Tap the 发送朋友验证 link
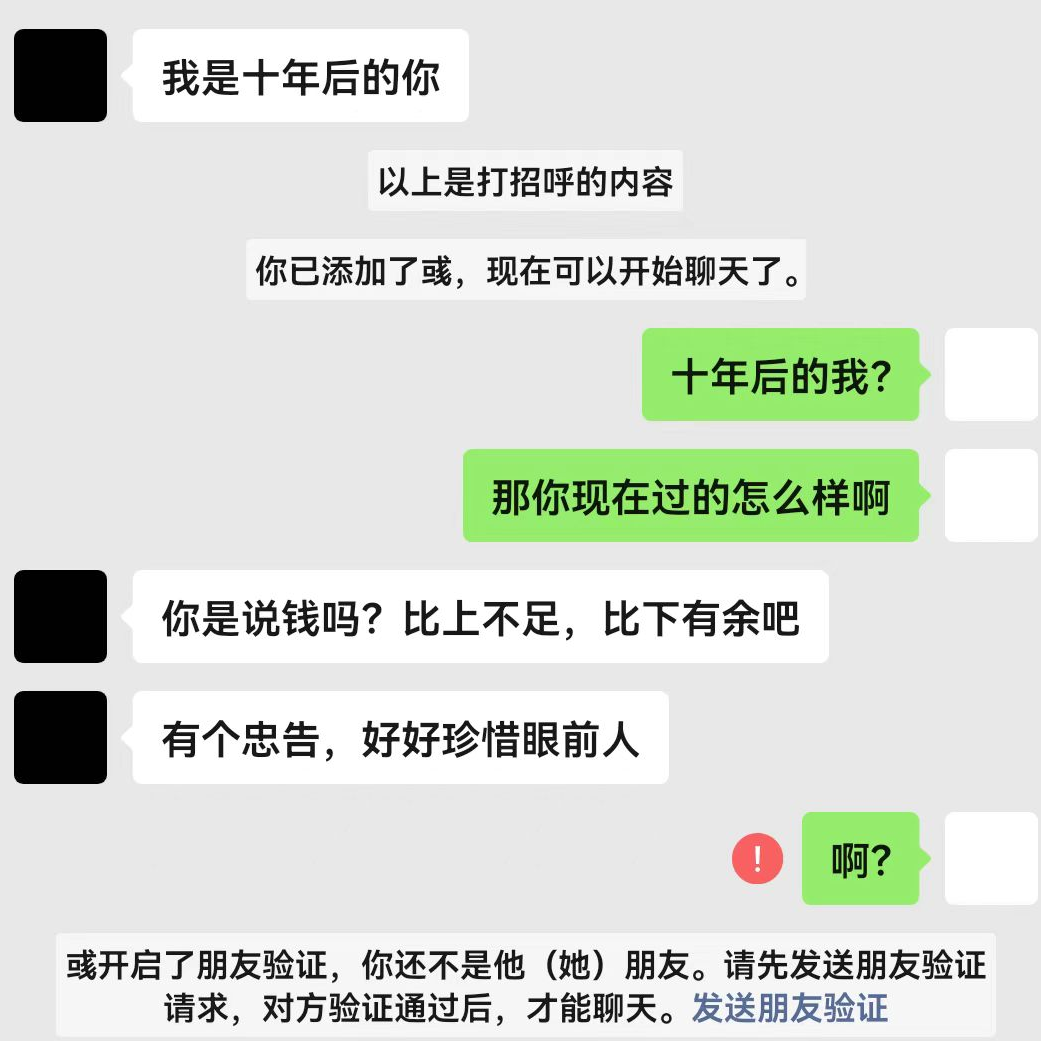Image resolution: width=1041 pixels, height=1041 pixels. [x=789, y=1008]
